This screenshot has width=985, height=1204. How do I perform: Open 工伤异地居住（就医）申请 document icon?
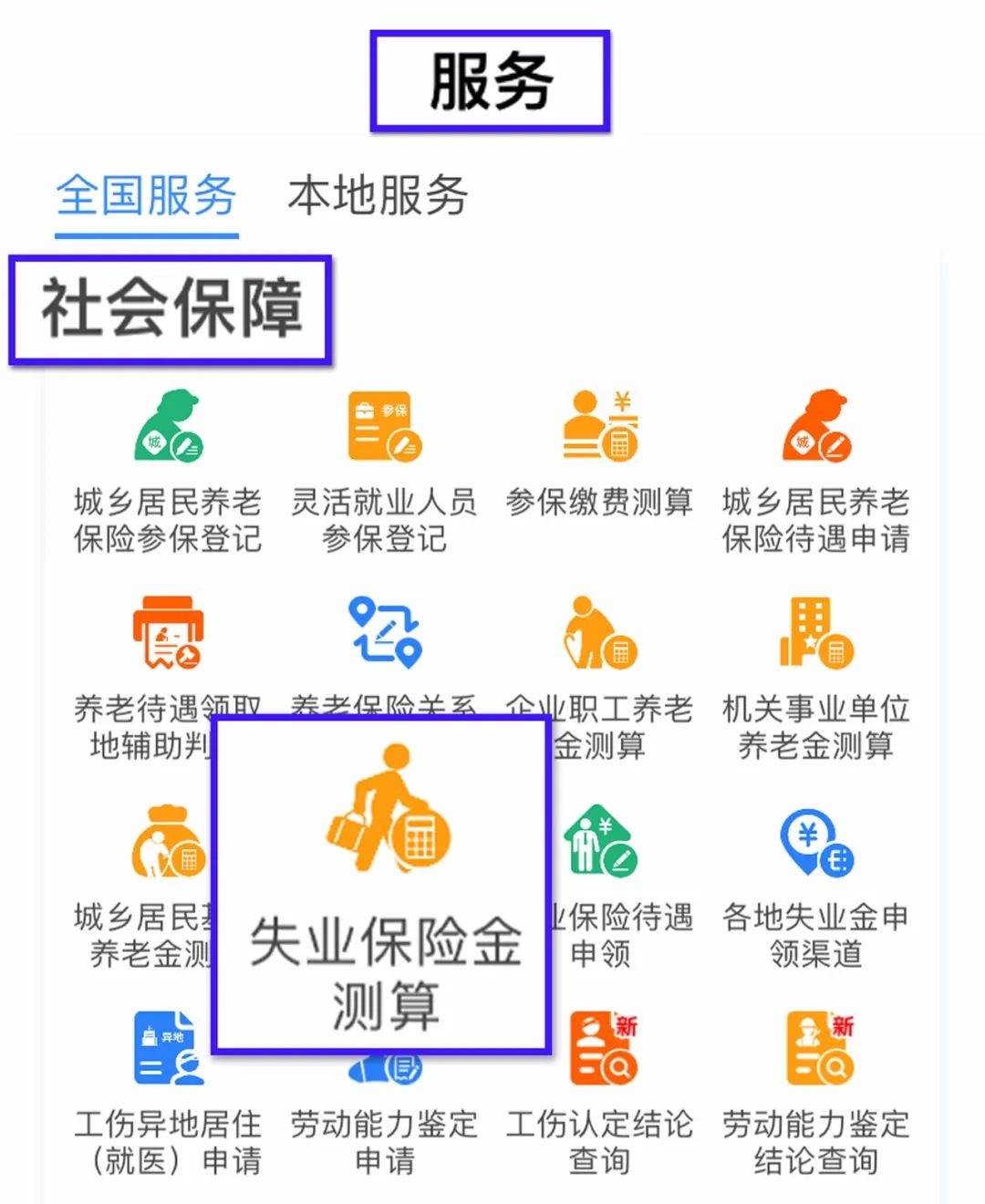point(169,1049)
